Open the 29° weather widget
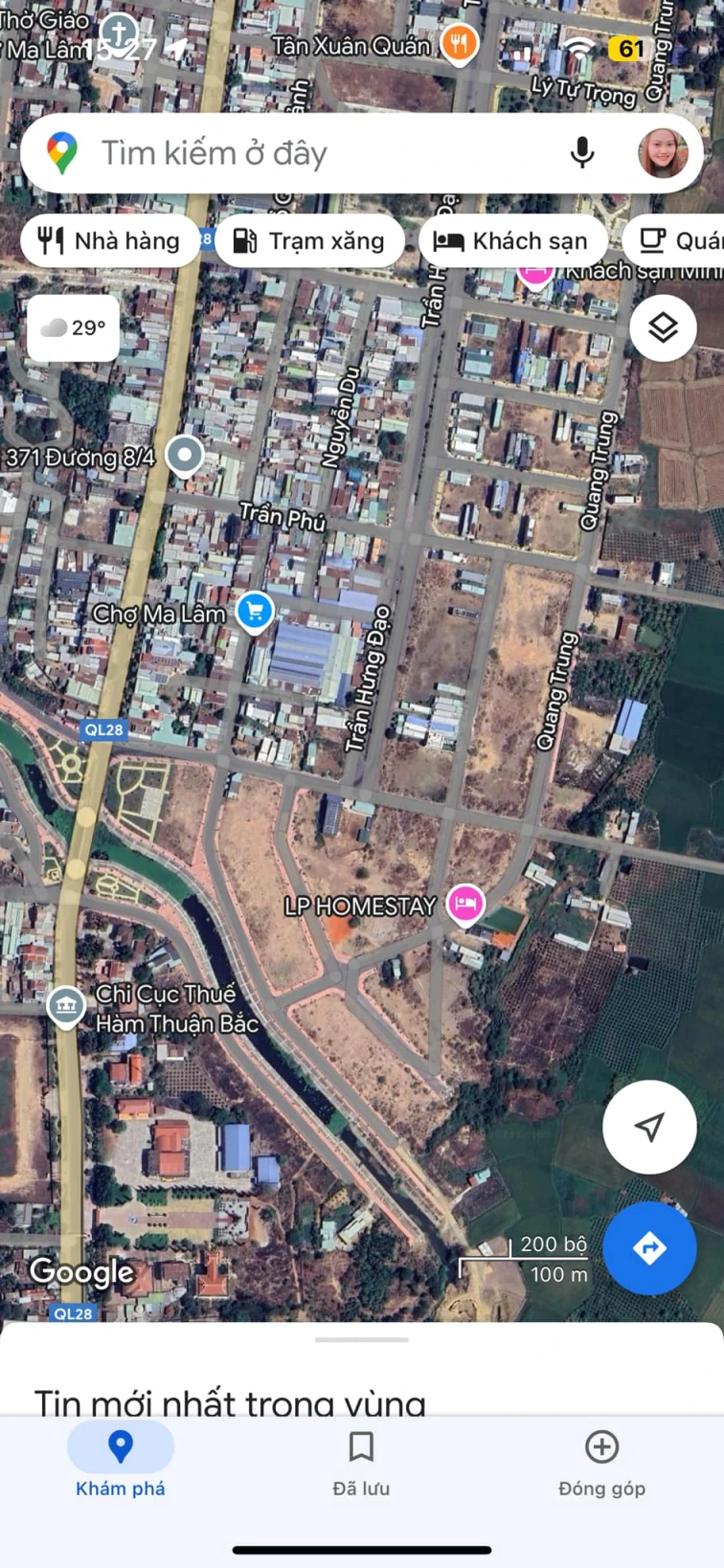Image resolution: width=724 pixels, height=1568 pixels. click(x=74, y=328)
